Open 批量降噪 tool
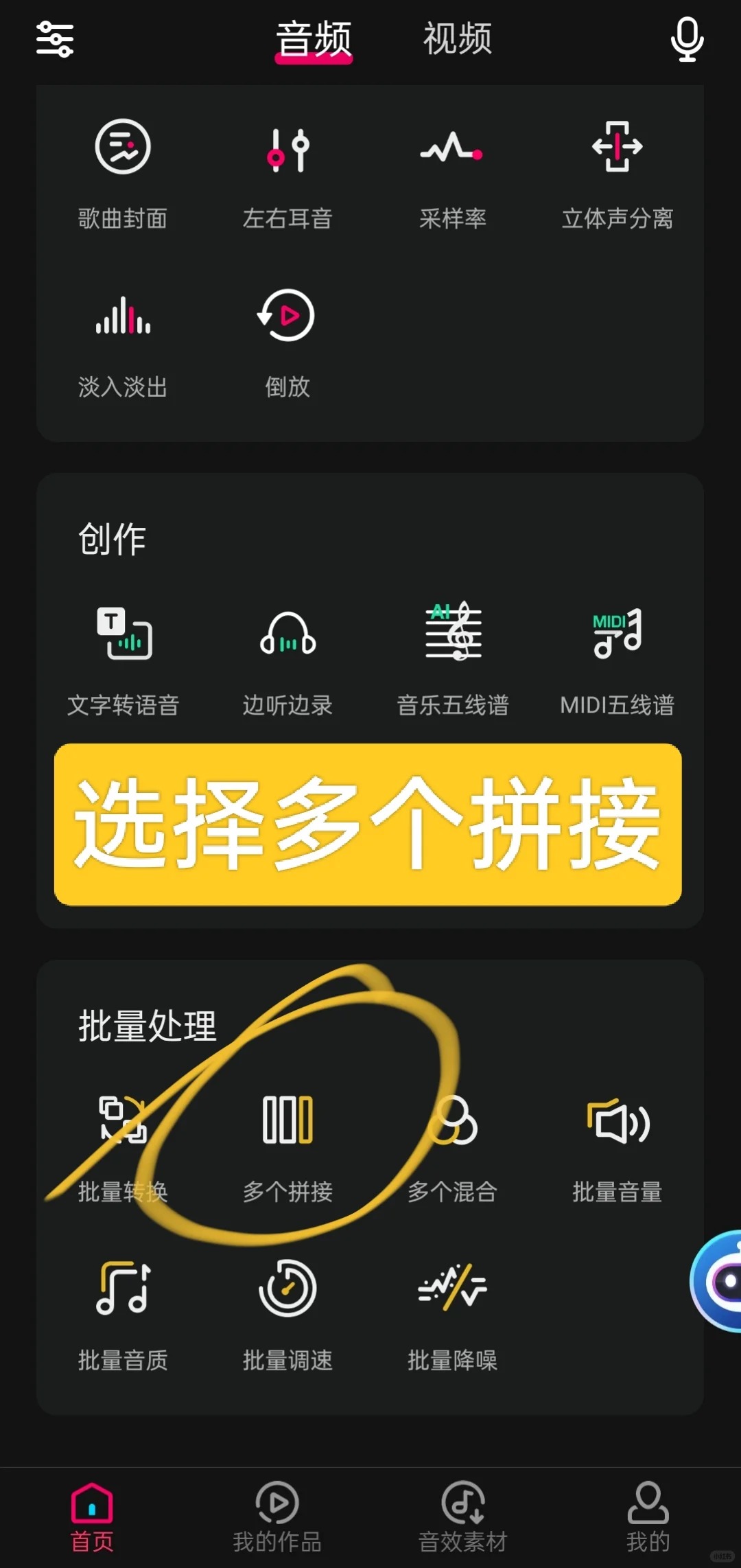Image resolution: width=741 pixels, height=1568 pixels. pyautogui.click(x=453, y=1315)
